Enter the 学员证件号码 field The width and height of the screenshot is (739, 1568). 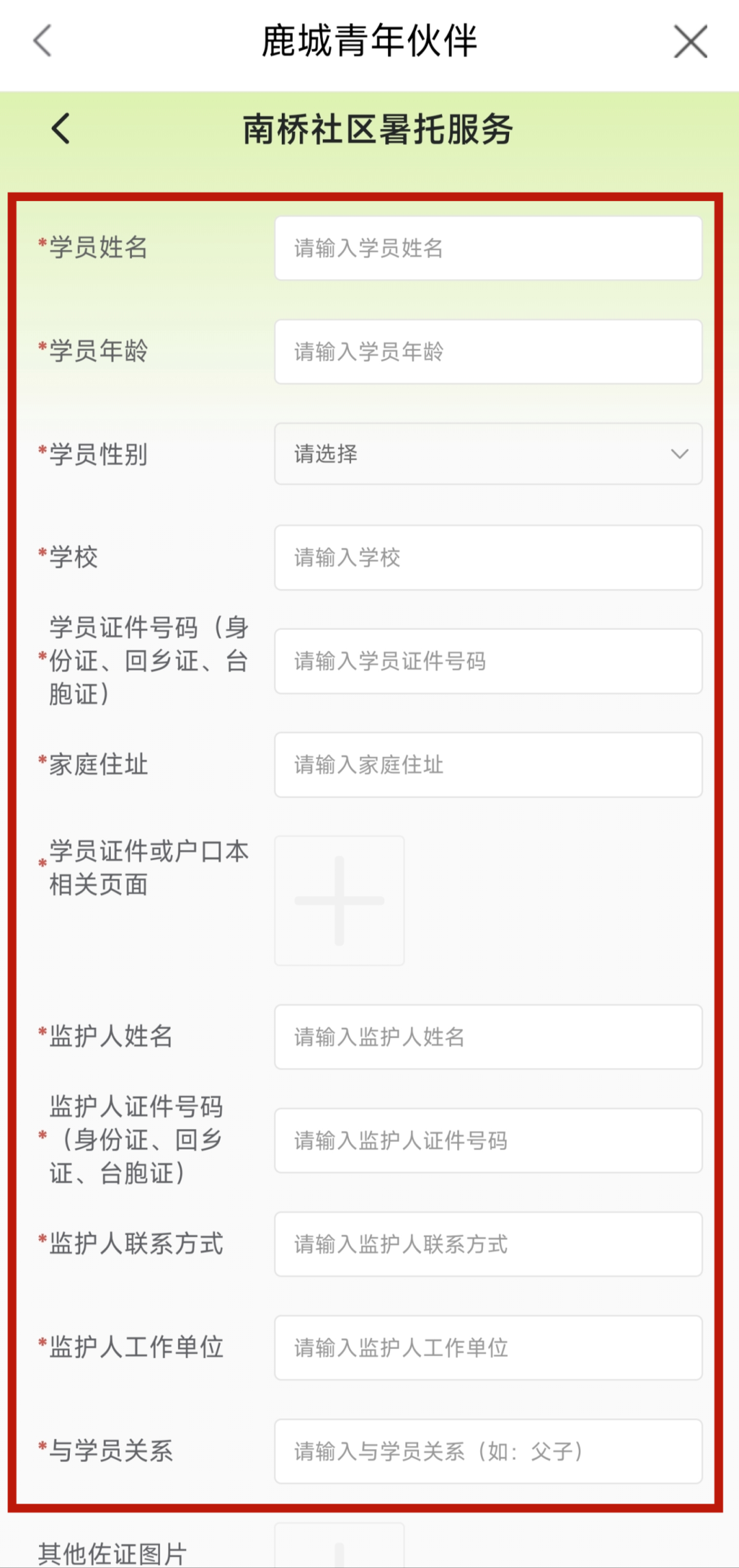[488, 661]
